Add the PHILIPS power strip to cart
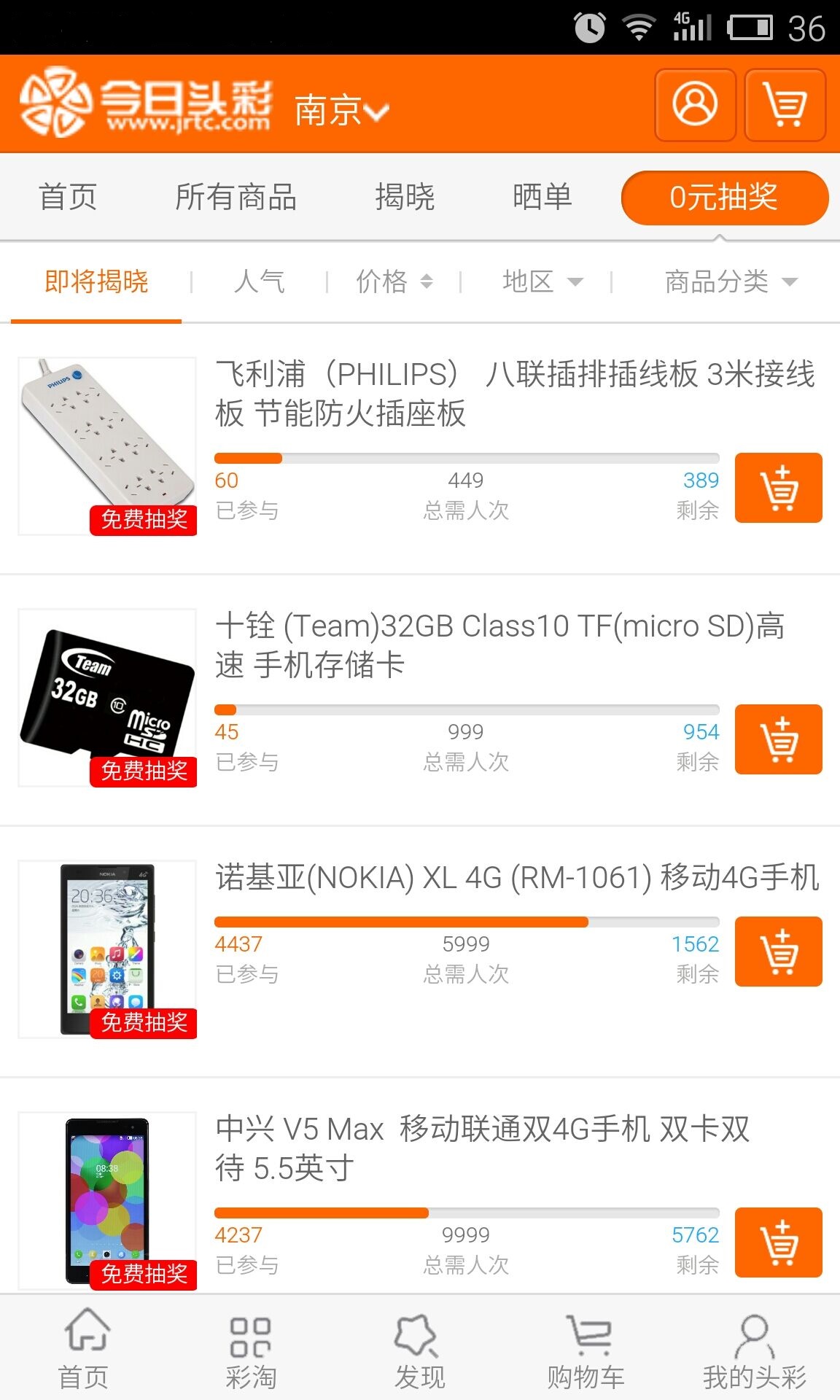This screenshot has width=840, height=1400. [778, 488]
